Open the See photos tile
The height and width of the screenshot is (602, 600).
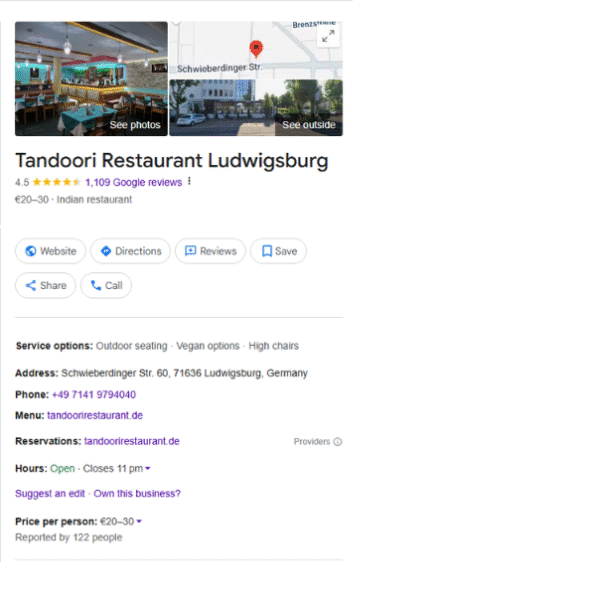(91, 79)
